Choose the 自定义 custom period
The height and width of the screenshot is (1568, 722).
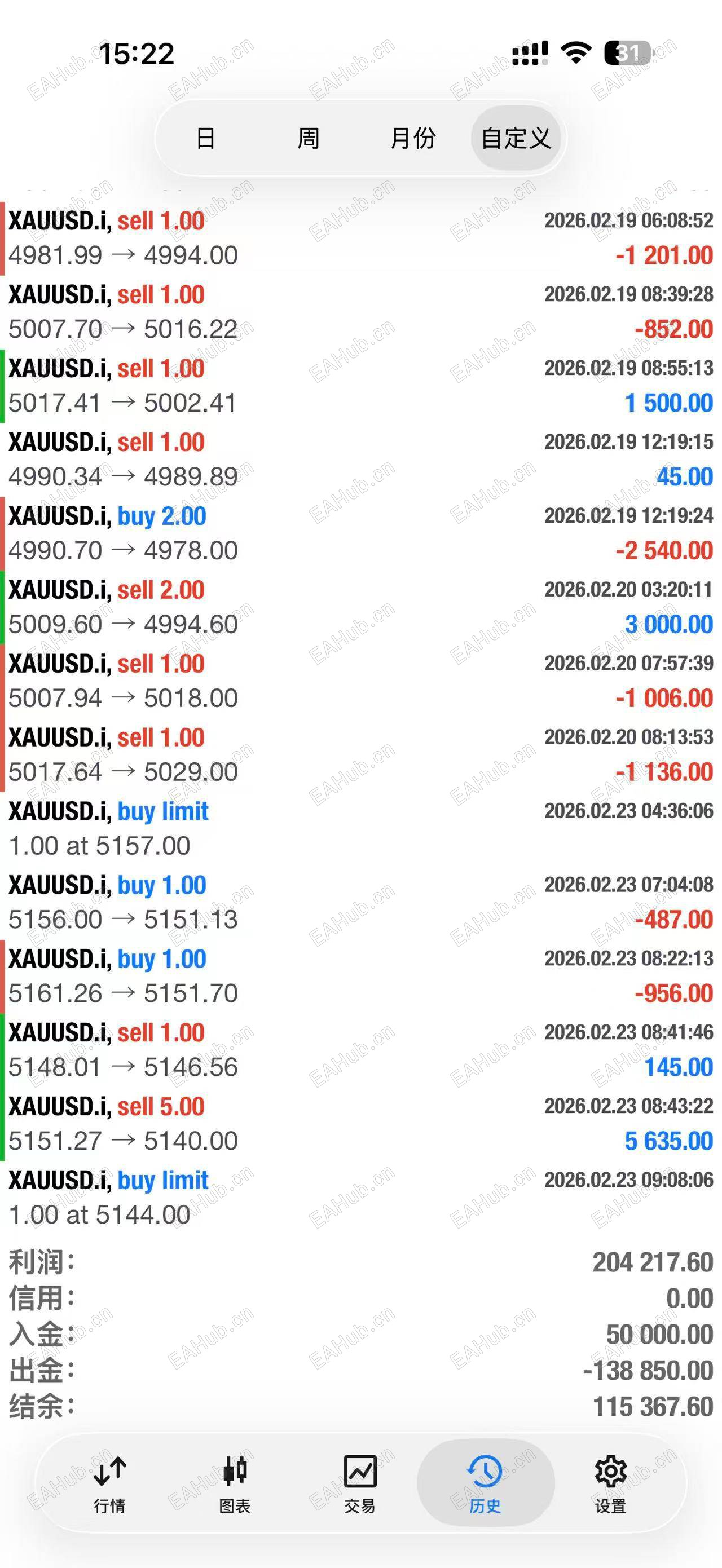(516, 138)
